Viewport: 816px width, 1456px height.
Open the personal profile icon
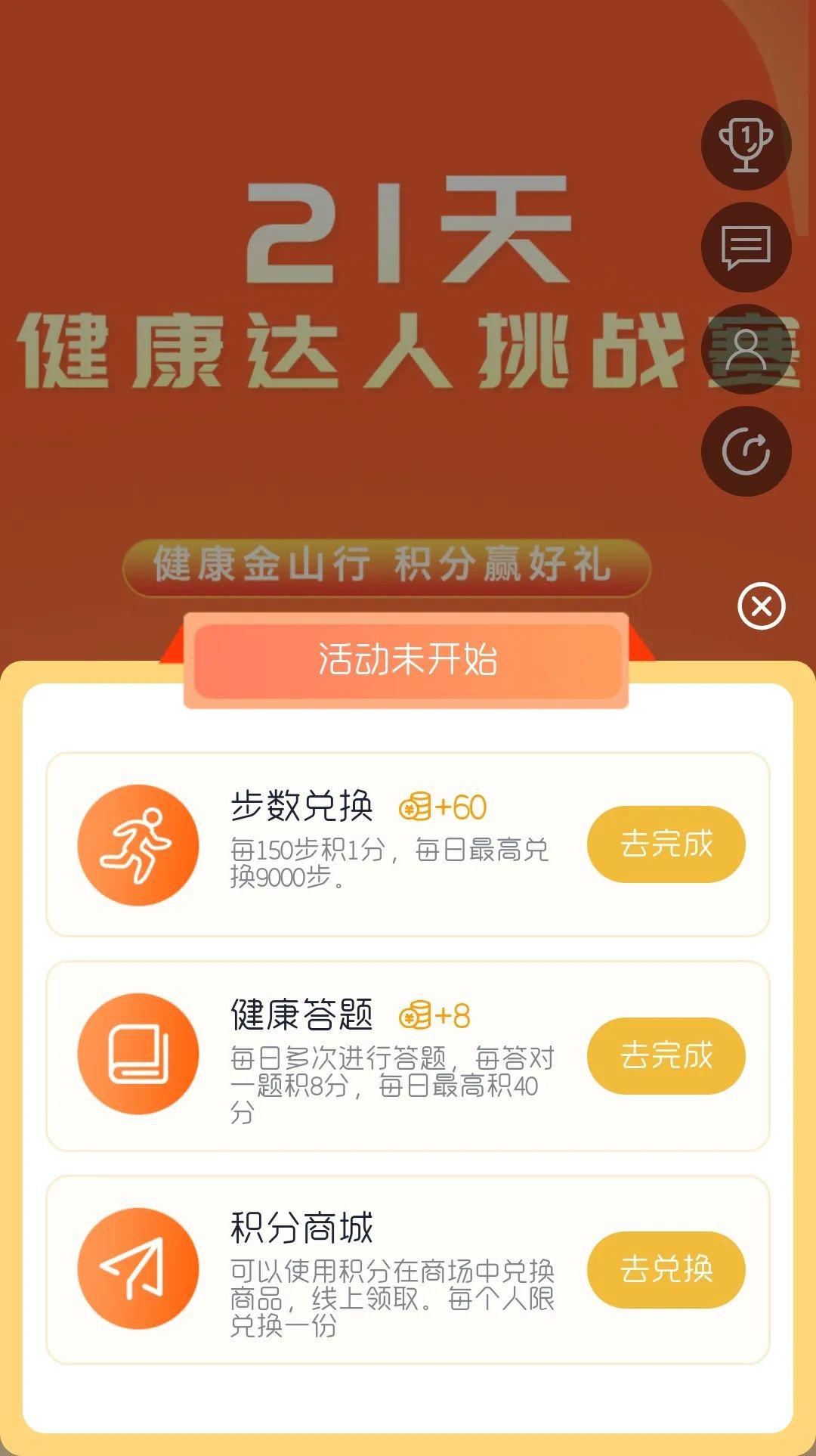746,349
